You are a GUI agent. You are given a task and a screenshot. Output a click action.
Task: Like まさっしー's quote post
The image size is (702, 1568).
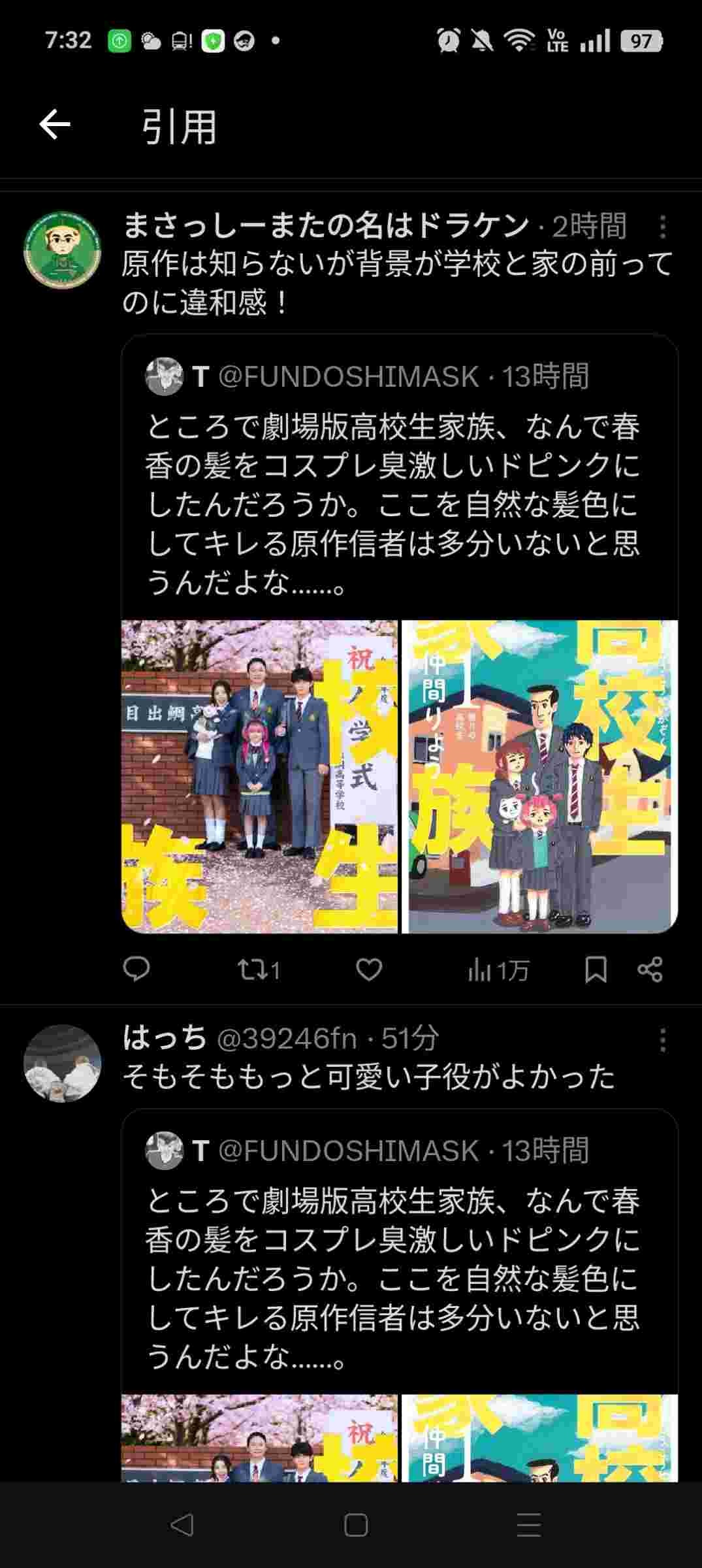click(369, 970)
